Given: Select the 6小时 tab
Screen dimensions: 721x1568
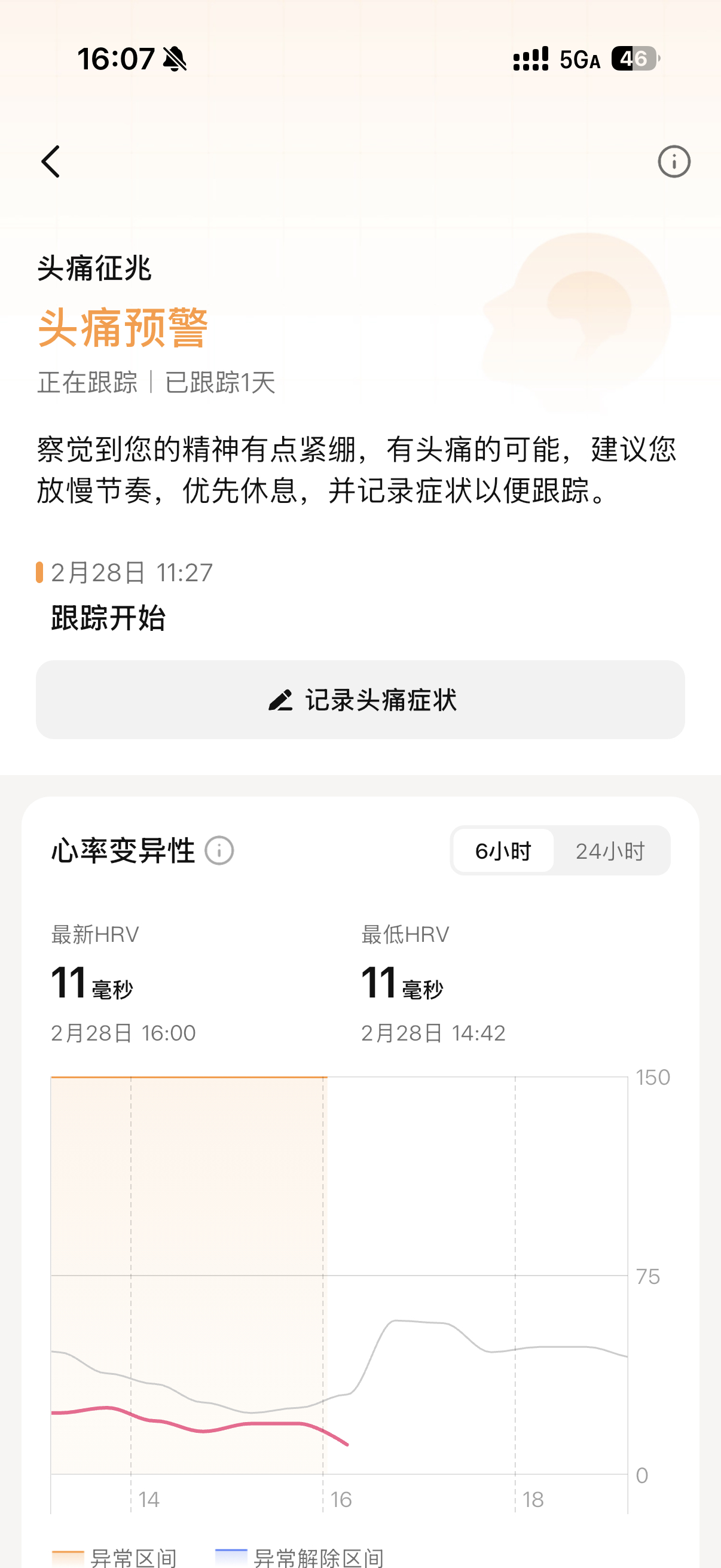Looking at the screenshot, I should [x=503, y=851].
